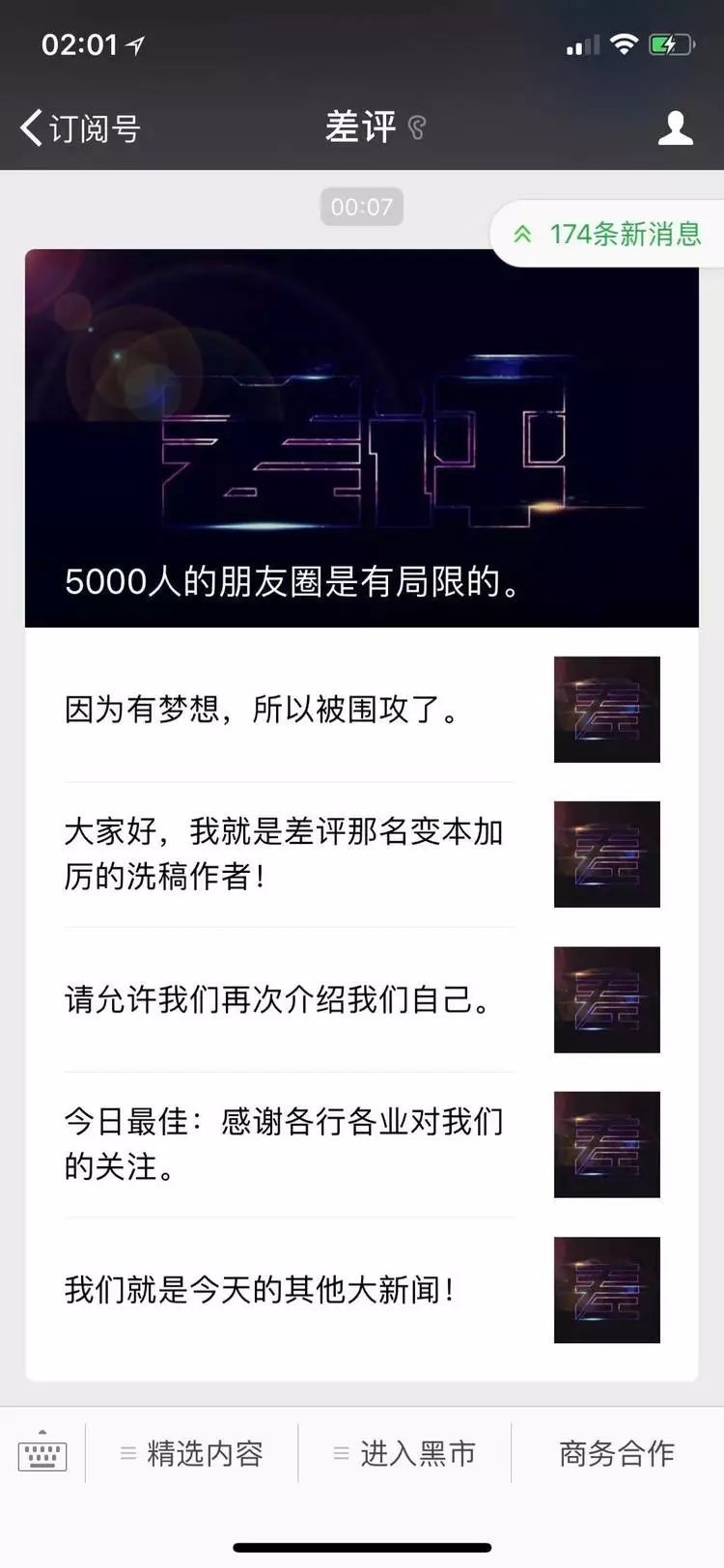The image size is (724, 1568).
Task: Switch to keyboard input mode
Action: coord(42,1454)
